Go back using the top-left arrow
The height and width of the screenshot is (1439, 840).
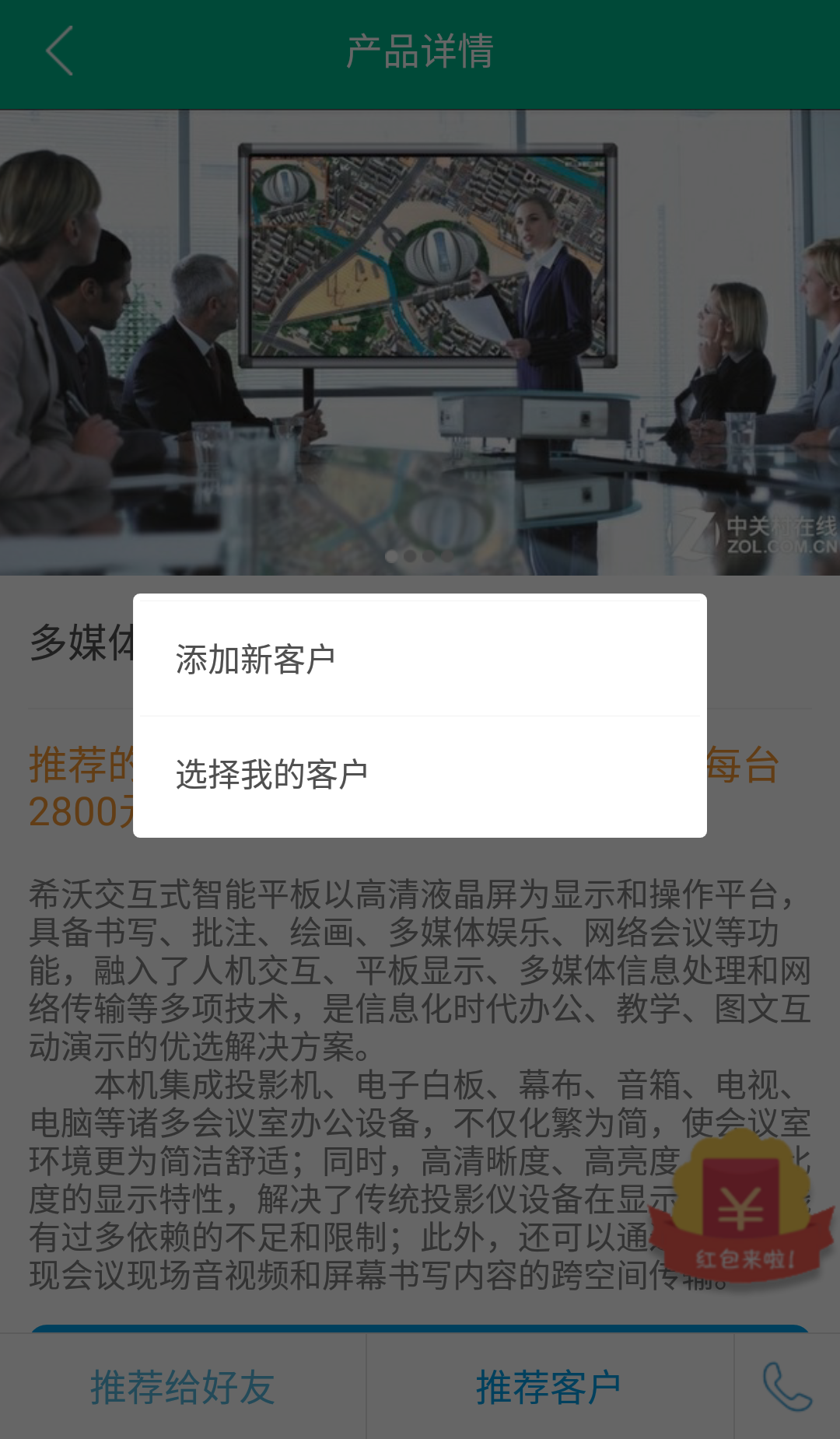click(60, 51)
